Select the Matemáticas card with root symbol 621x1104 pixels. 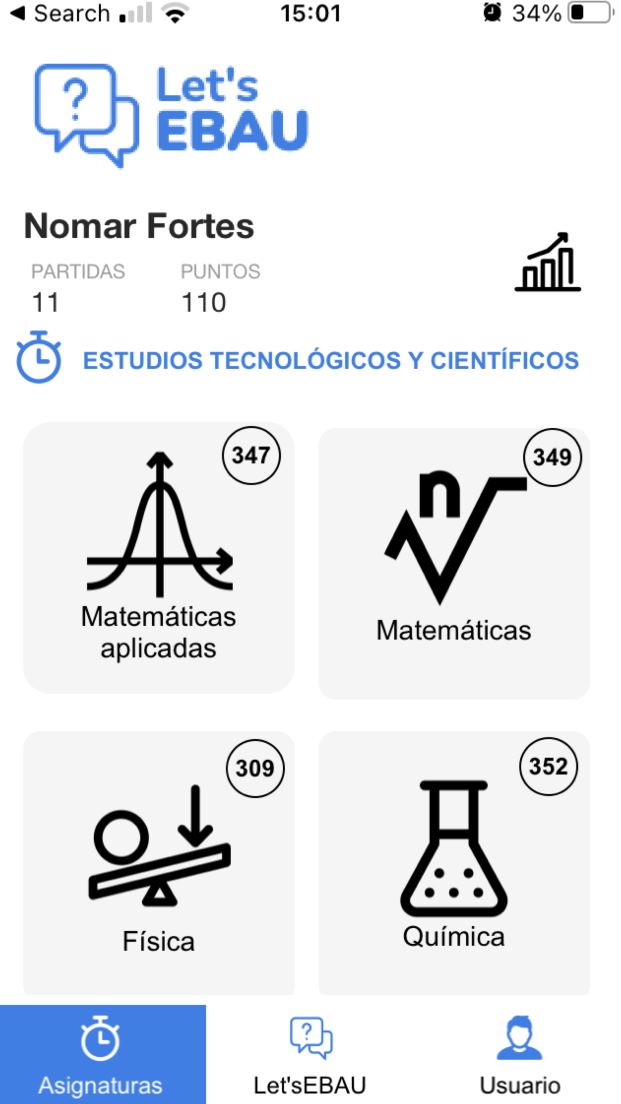(454, 563)
